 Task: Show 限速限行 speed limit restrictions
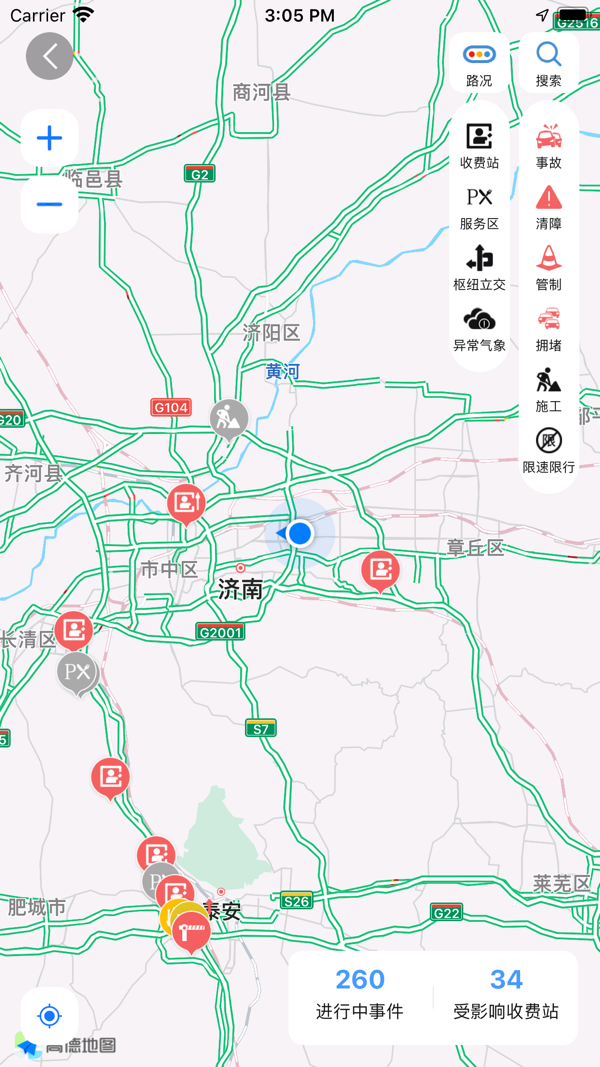548,451
